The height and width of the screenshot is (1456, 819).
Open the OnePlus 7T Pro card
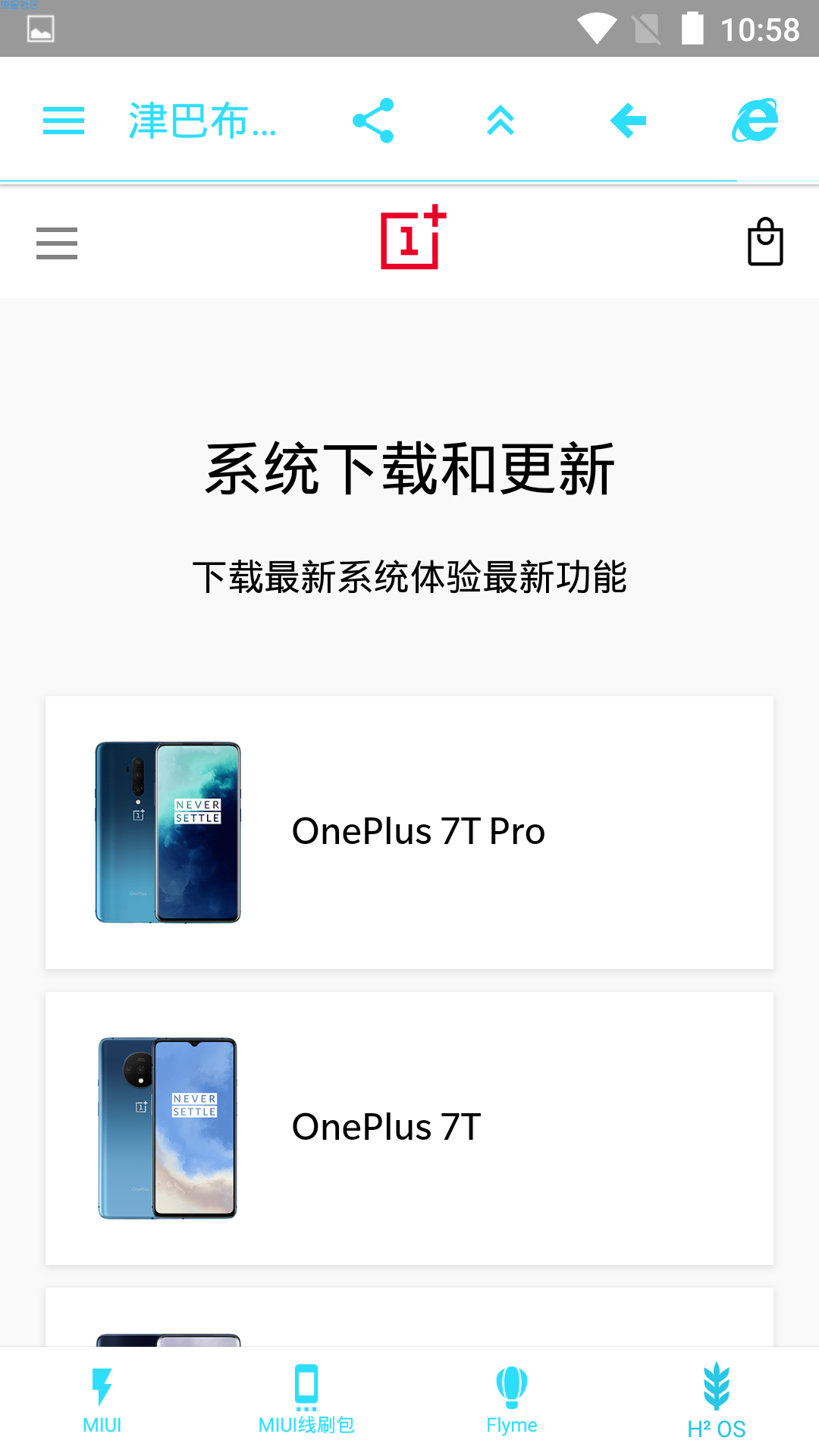pyautogui.click(x=409, y=833)
